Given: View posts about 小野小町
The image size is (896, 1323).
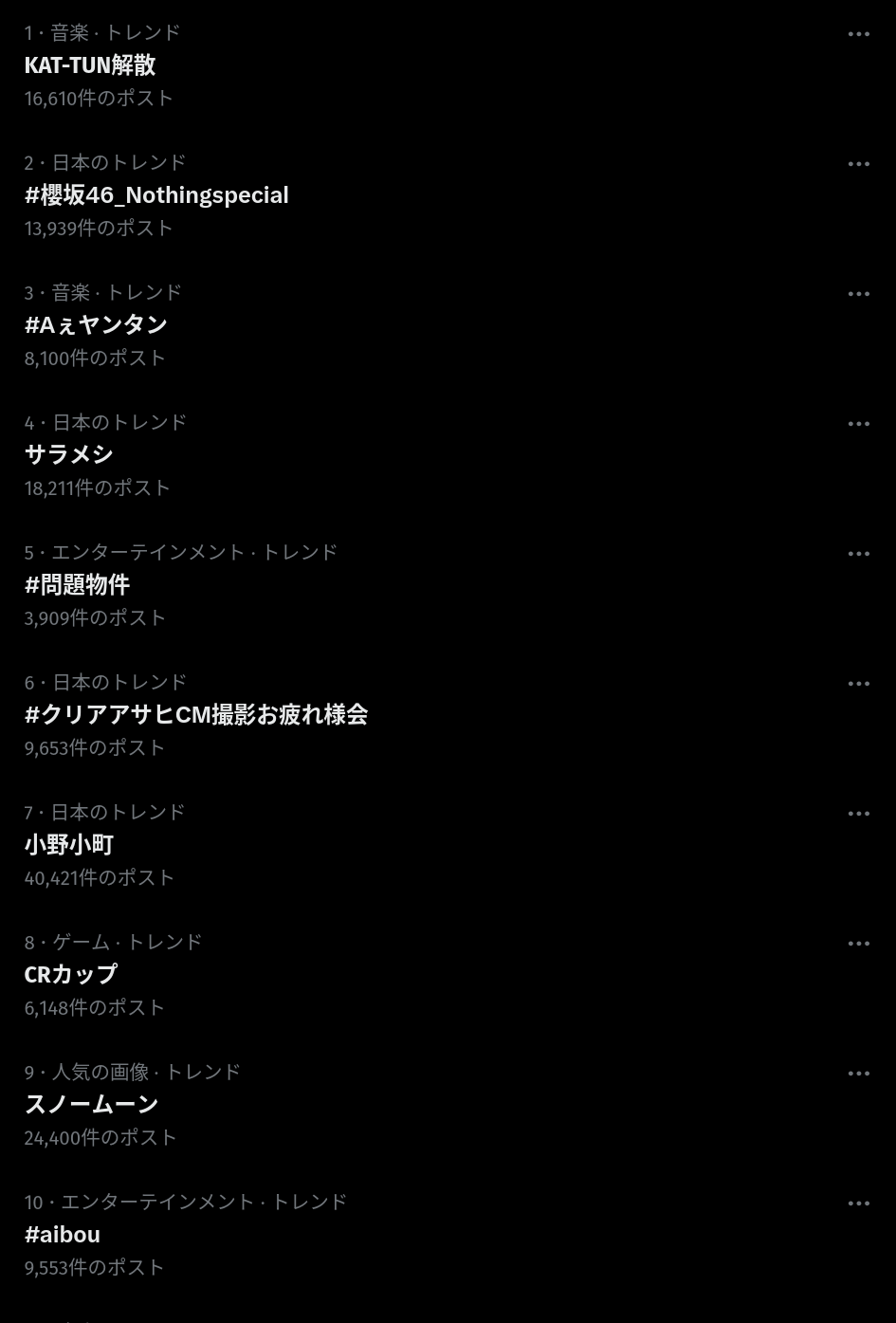Looking at the screenshot, I should tap(69, 845).
